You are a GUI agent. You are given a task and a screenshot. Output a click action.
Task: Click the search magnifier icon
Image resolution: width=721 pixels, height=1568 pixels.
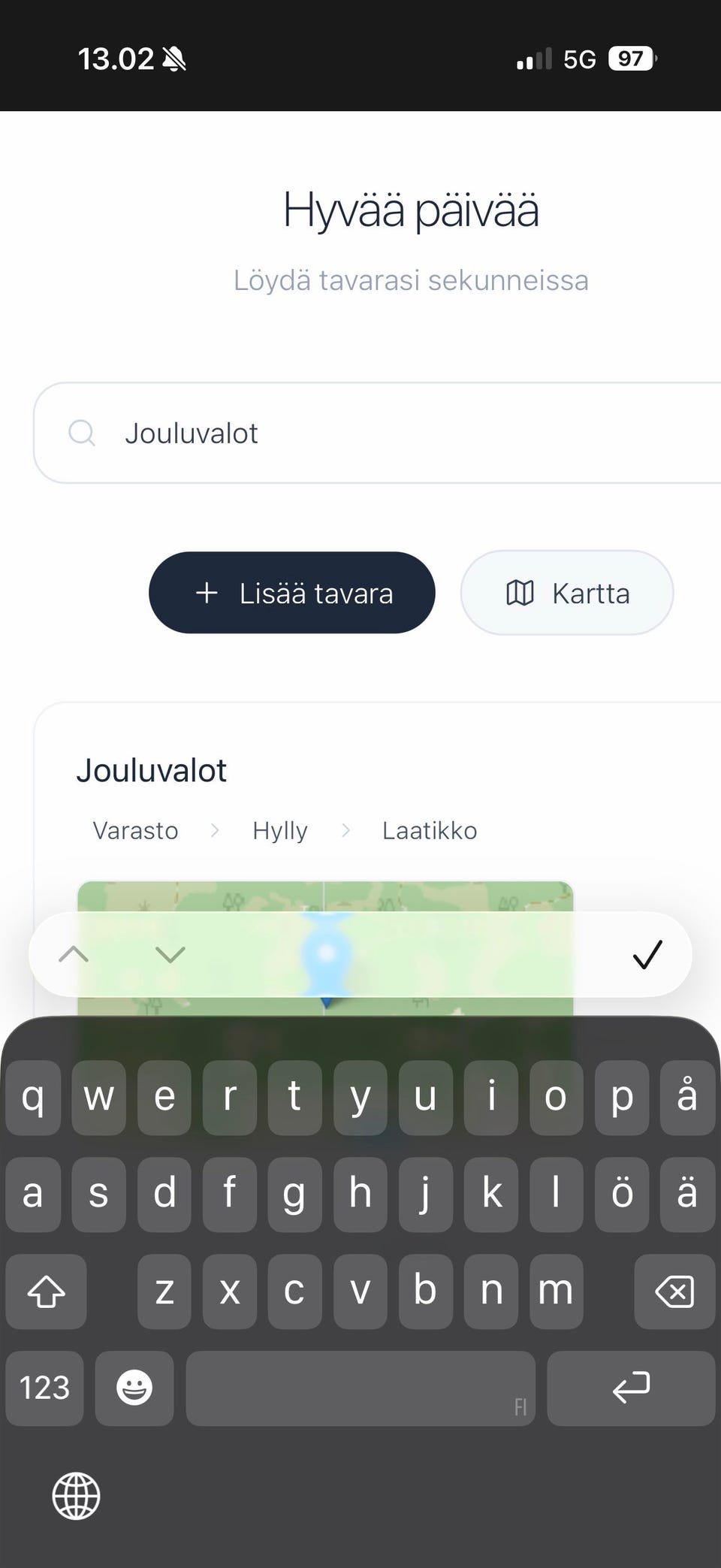pyautogui.click(x=82, y=432)
